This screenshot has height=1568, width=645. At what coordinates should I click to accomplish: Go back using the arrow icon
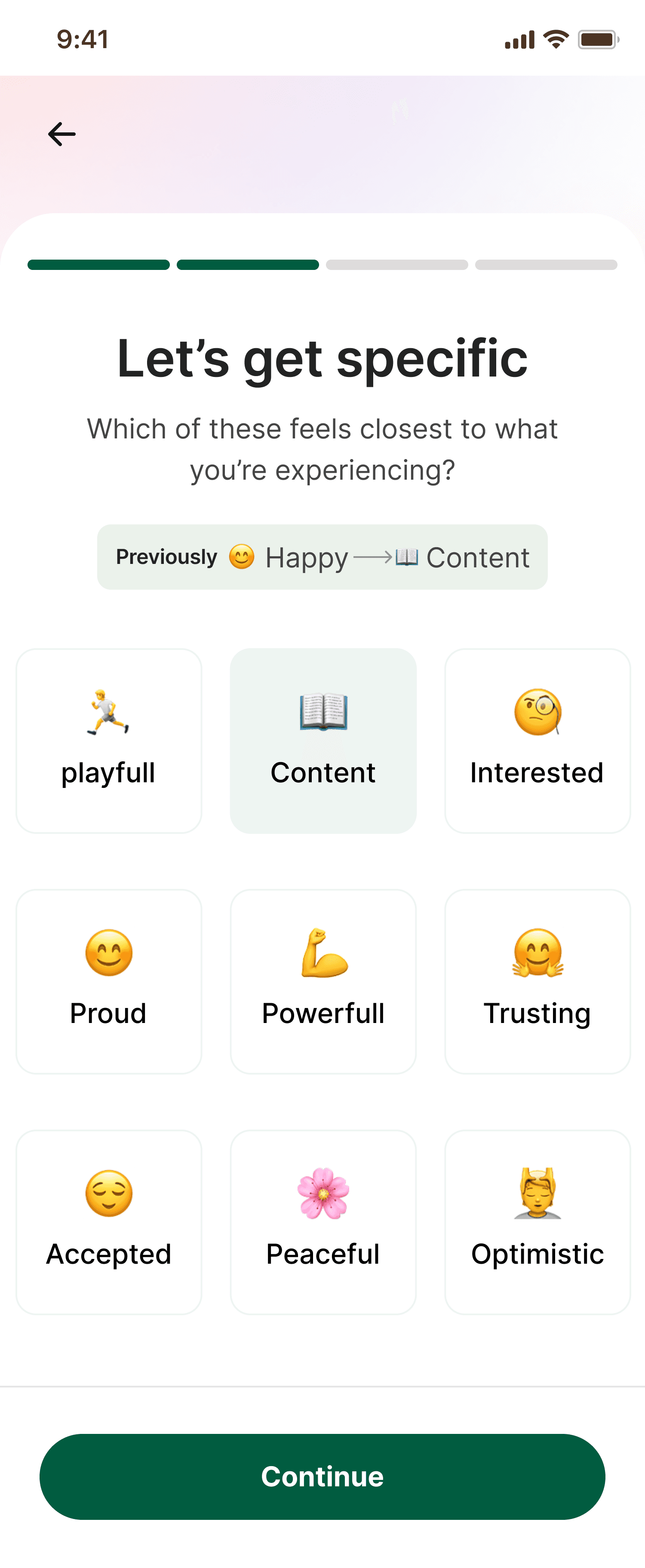(x=61, y=134)
